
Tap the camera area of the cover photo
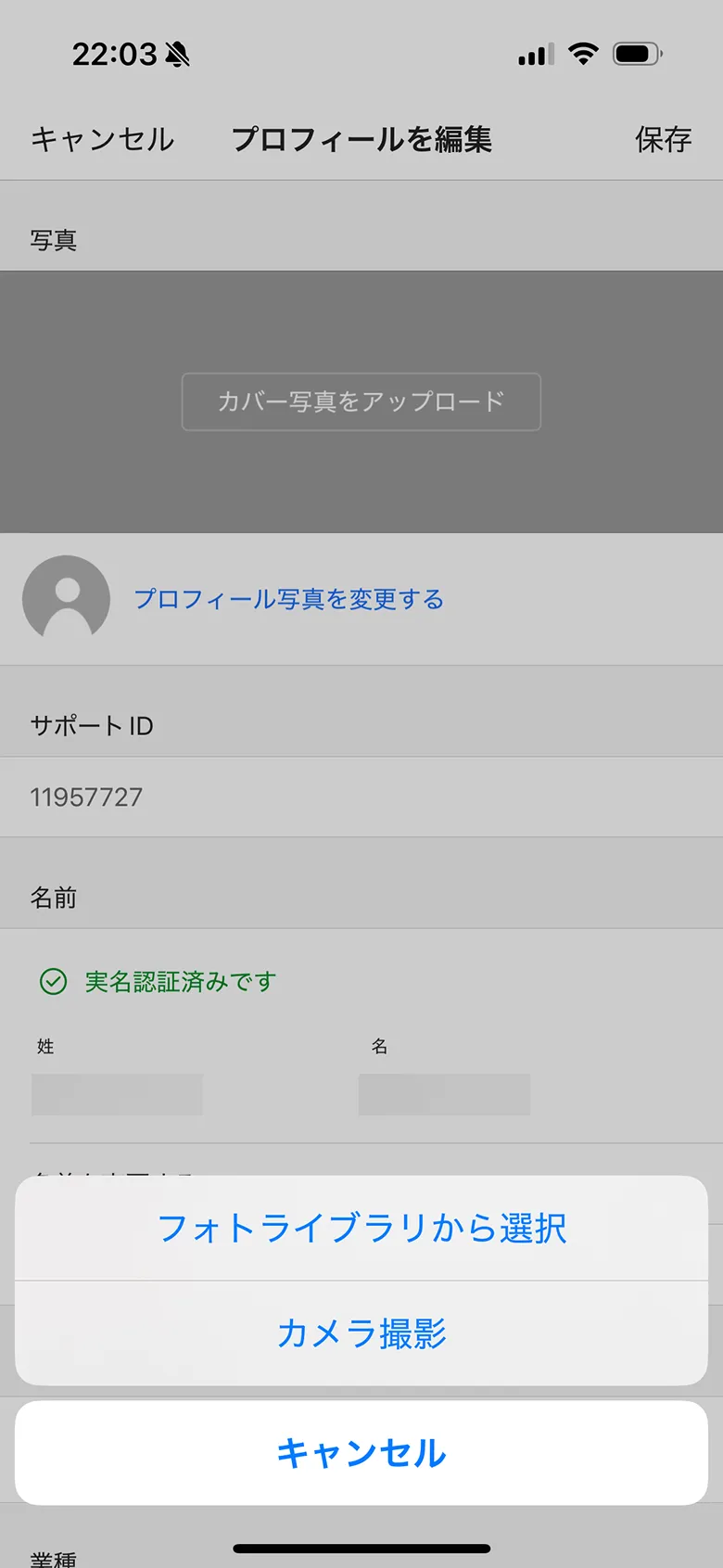tap(361, 402)
